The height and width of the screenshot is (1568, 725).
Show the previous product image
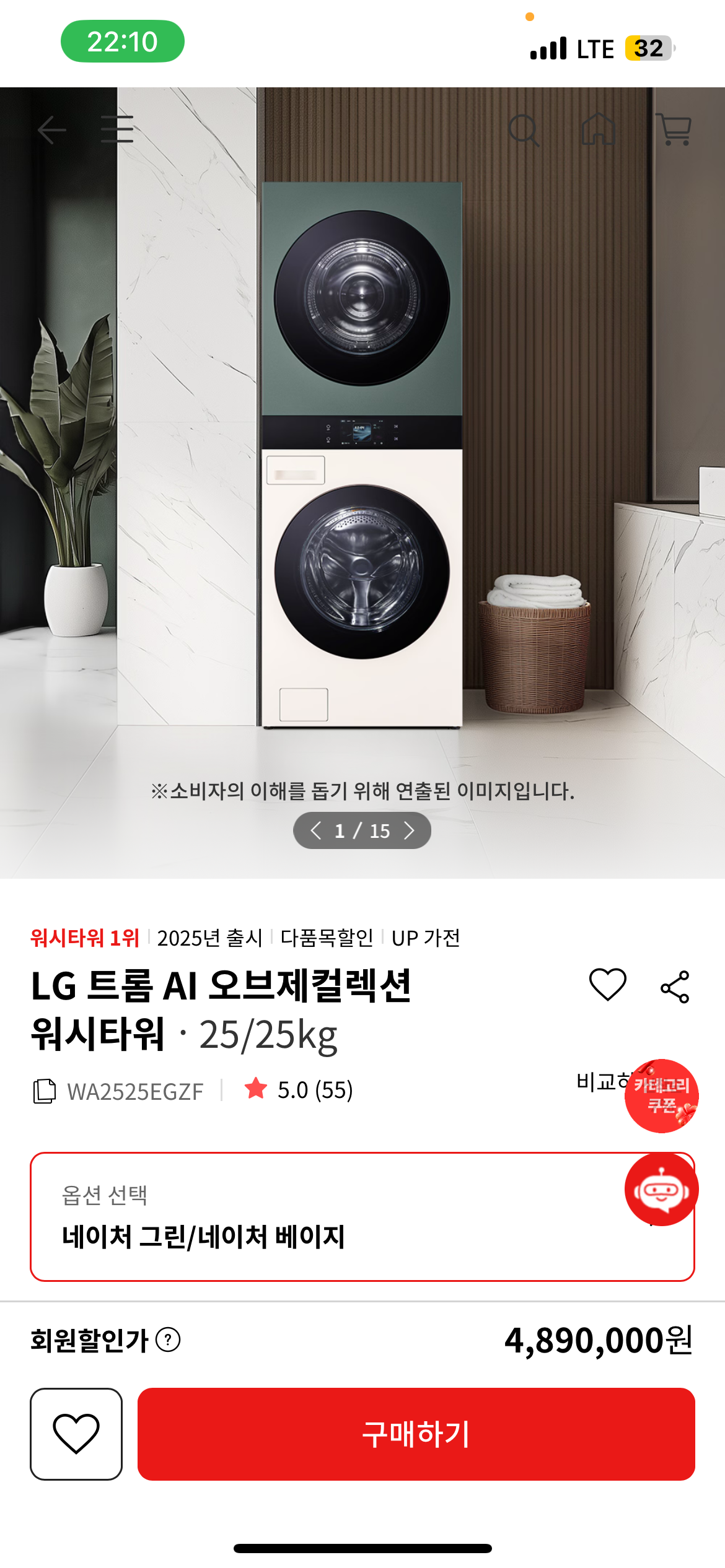pos(315,830)
